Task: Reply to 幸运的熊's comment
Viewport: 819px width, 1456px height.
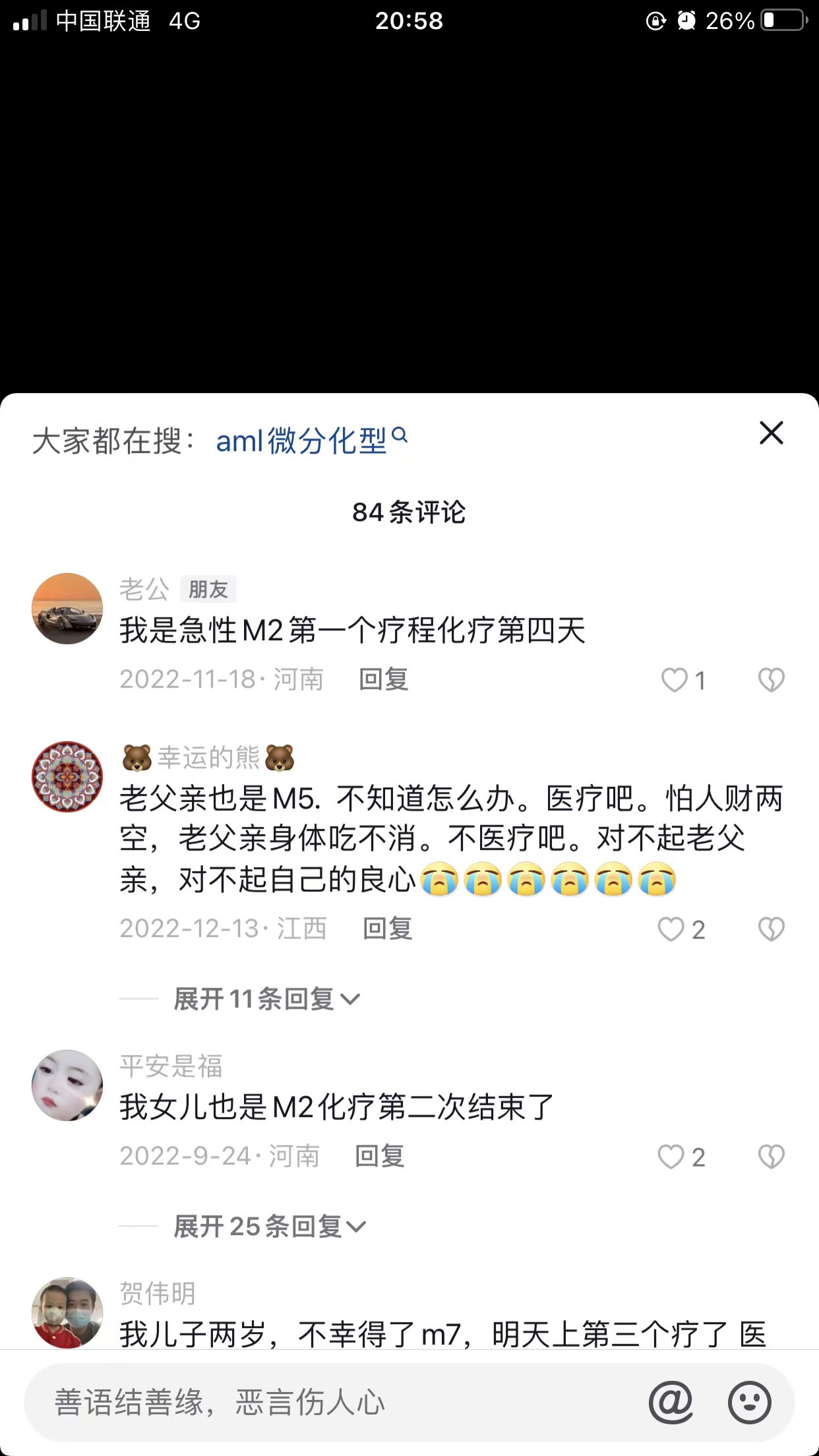Action: tap(387, 928)
